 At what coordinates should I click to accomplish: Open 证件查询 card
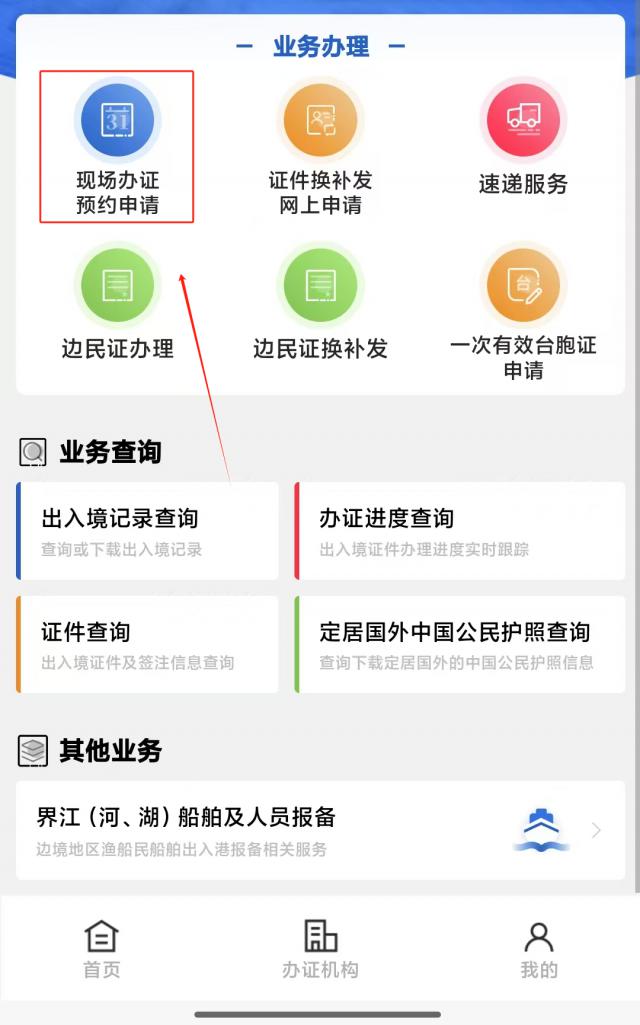click(148, 644)
